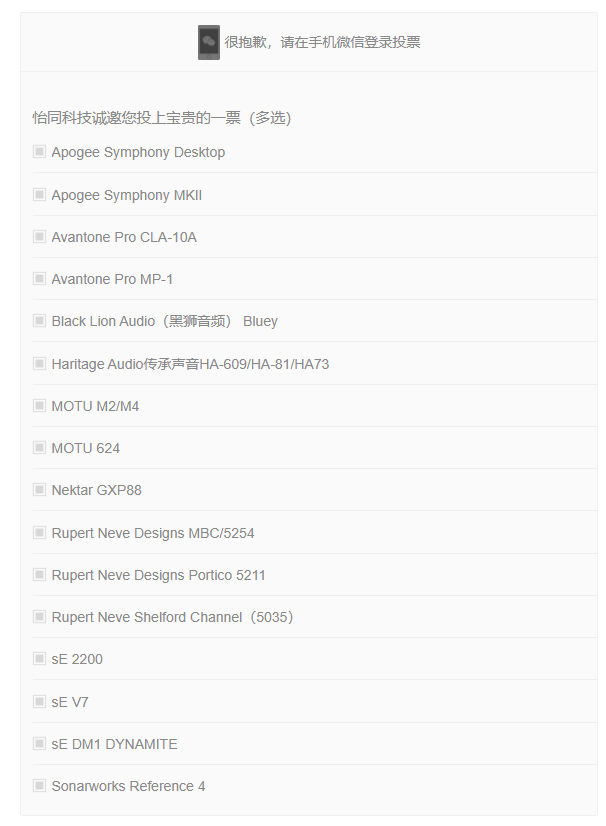Select Haritage Audio HA-609/HA-81/HA73 checkbox
Viewport: 606px width, 826px height.
[x=40, y=363]
